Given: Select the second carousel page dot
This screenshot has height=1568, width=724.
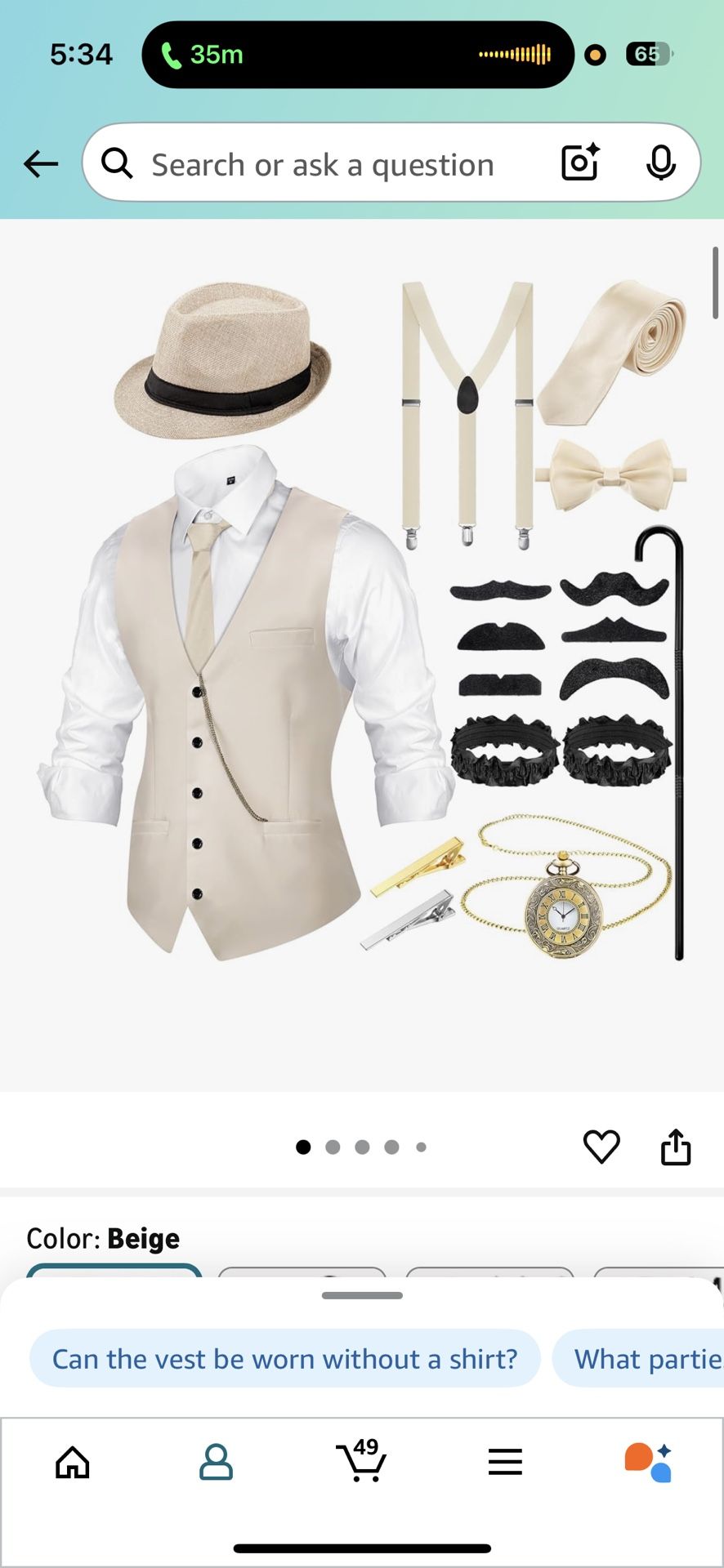Looking at the screenshot, I should coord(333,1146).
